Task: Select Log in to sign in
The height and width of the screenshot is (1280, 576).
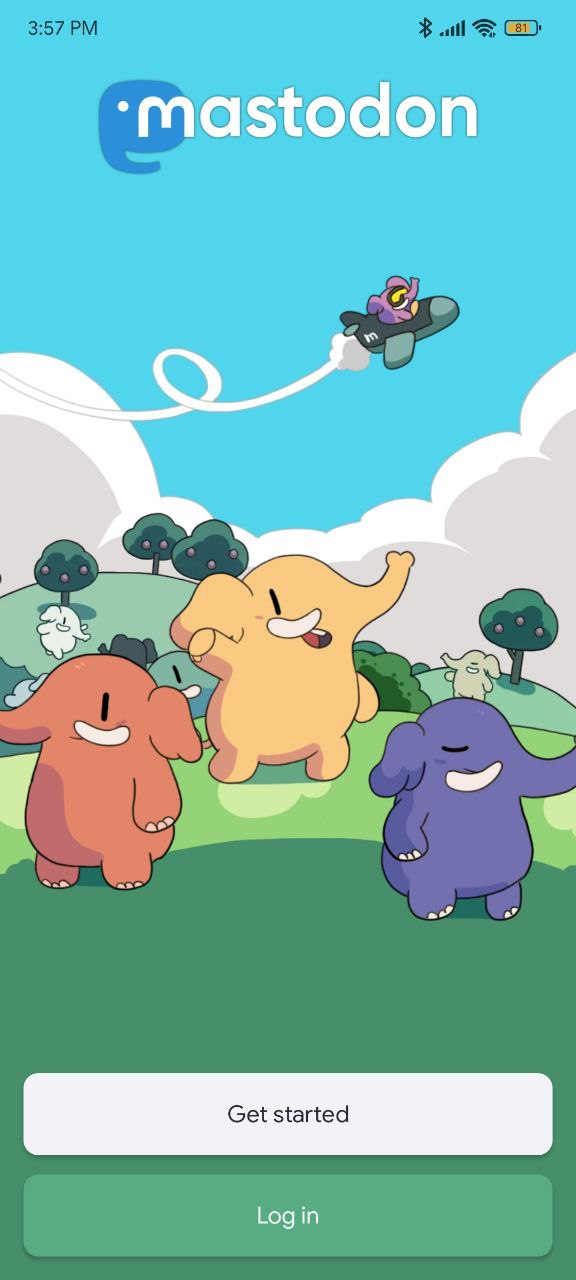Action: [288, 1215]
